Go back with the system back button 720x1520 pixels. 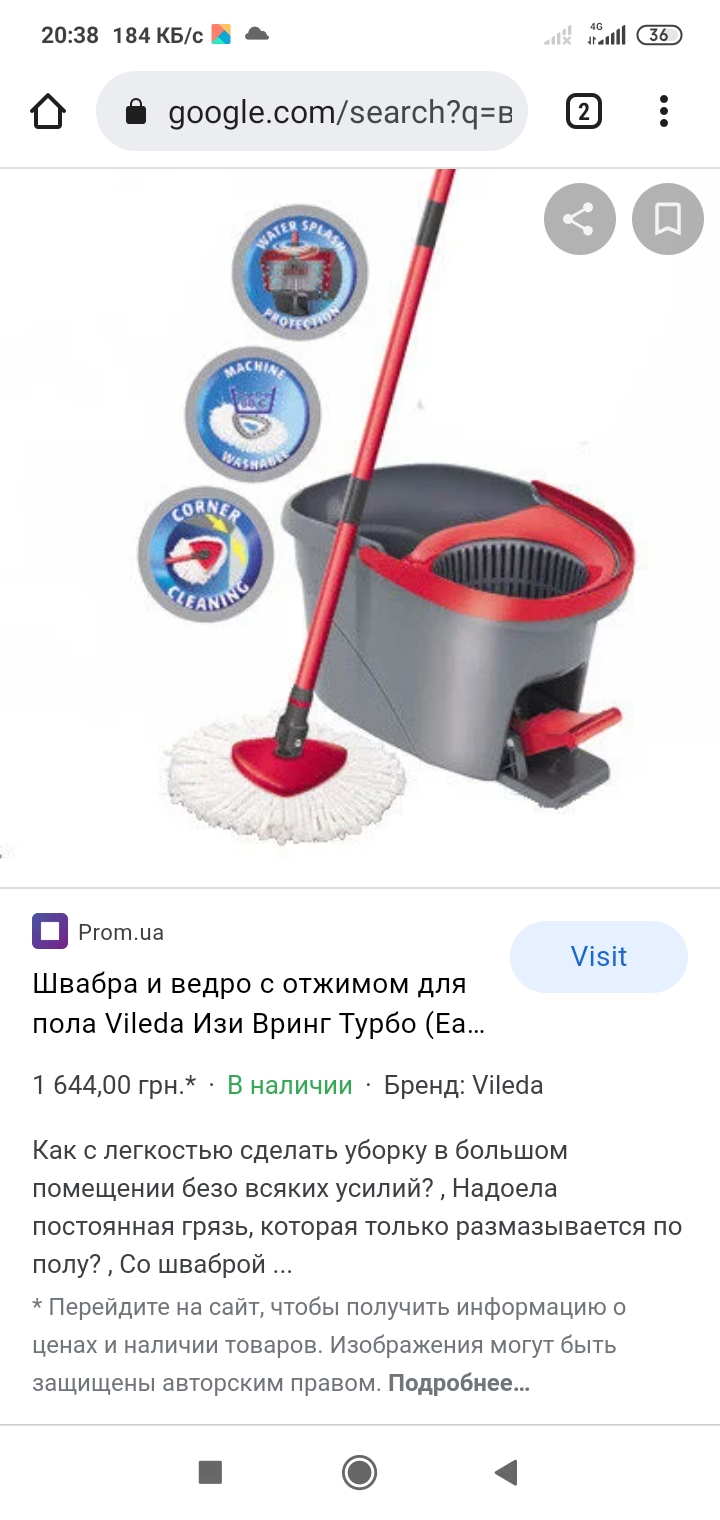coord(506,1472)
